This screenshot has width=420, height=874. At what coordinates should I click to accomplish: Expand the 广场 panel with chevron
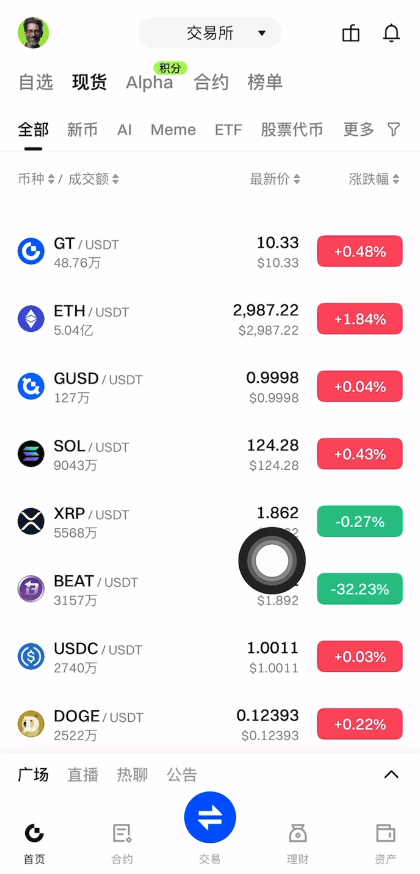(x=392, y=774)
